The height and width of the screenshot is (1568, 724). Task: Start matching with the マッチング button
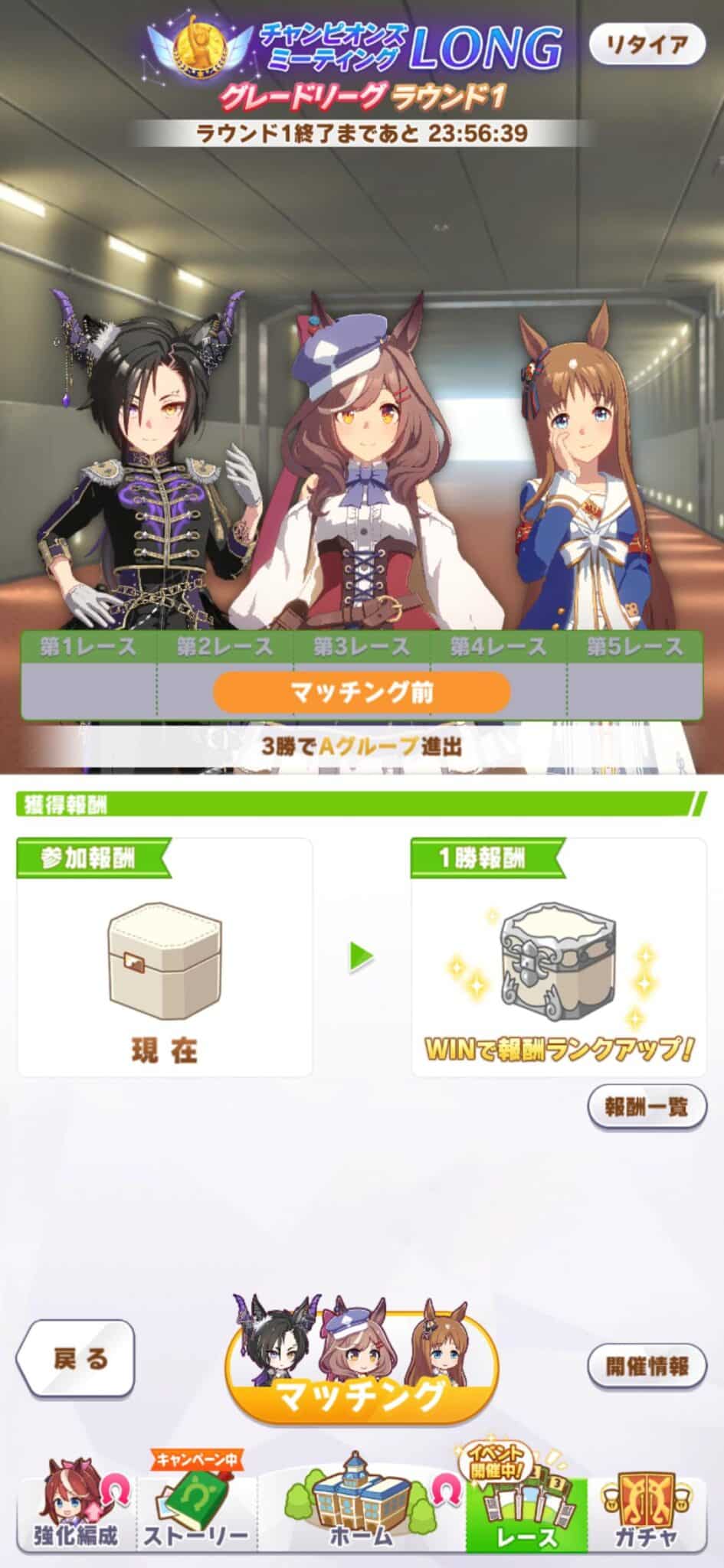click(360, 1370)
